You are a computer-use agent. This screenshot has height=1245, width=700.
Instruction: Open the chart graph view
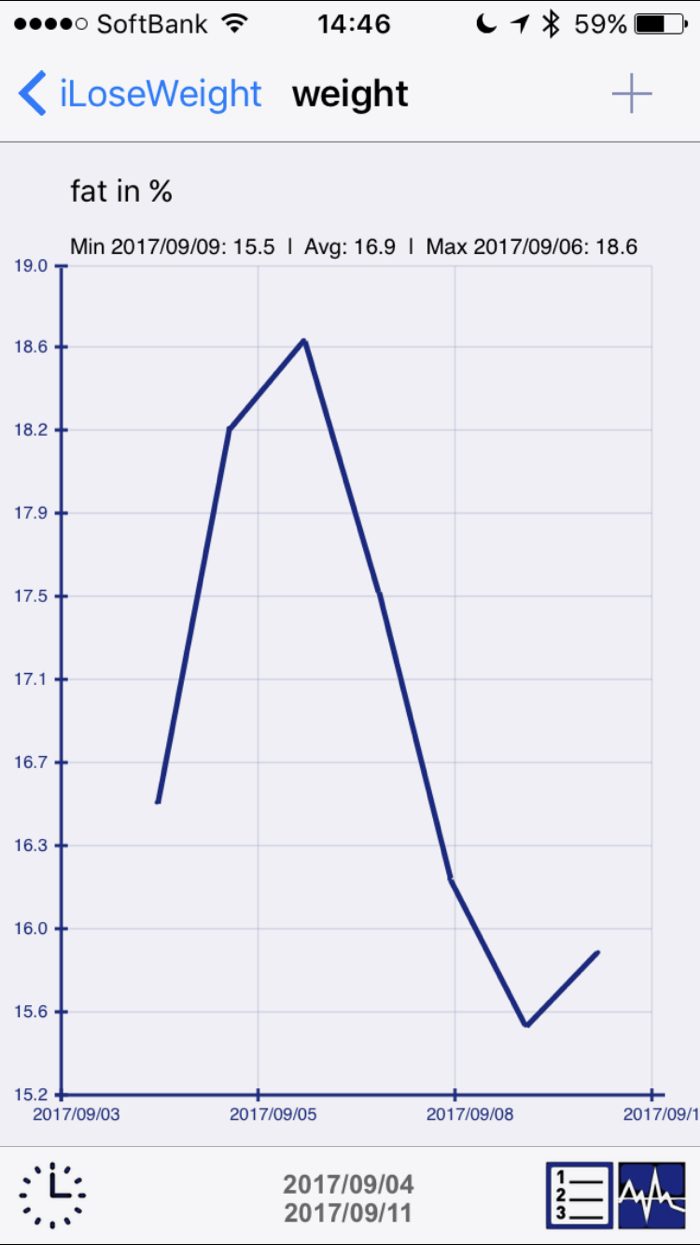(651, 1196)
